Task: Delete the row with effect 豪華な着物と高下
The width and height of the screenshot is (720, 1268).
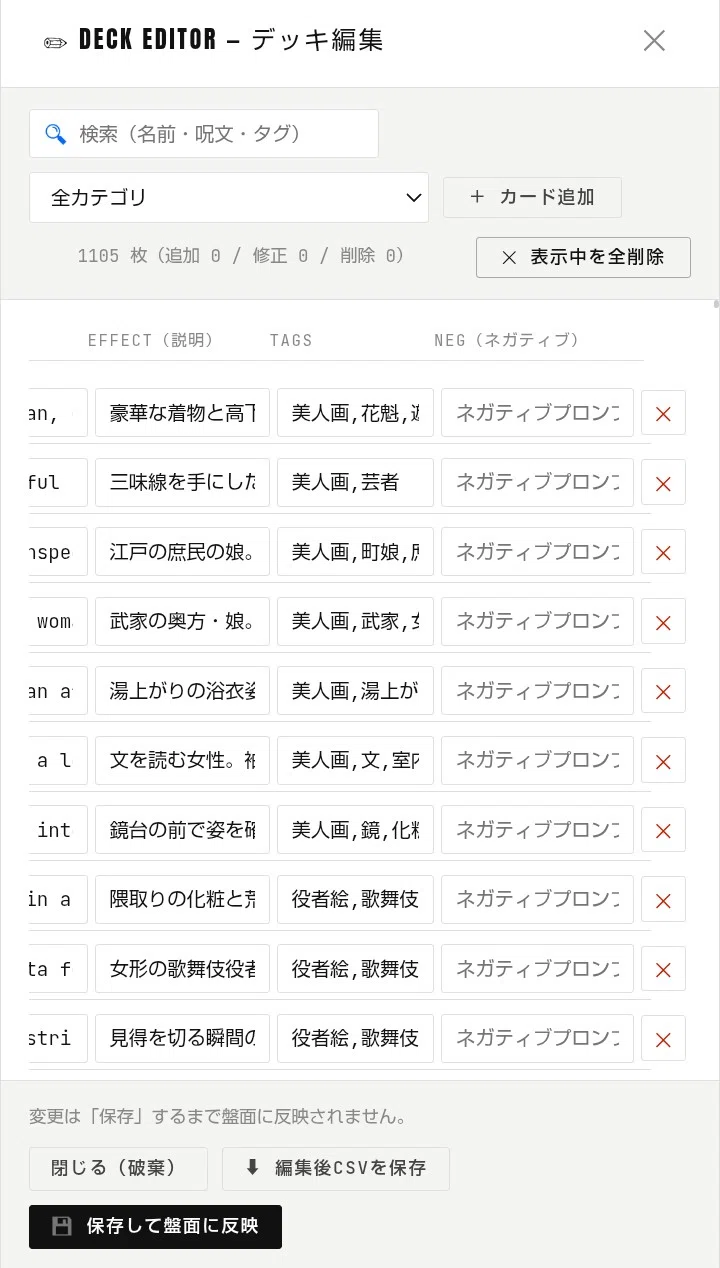Action: coord(663,413)
